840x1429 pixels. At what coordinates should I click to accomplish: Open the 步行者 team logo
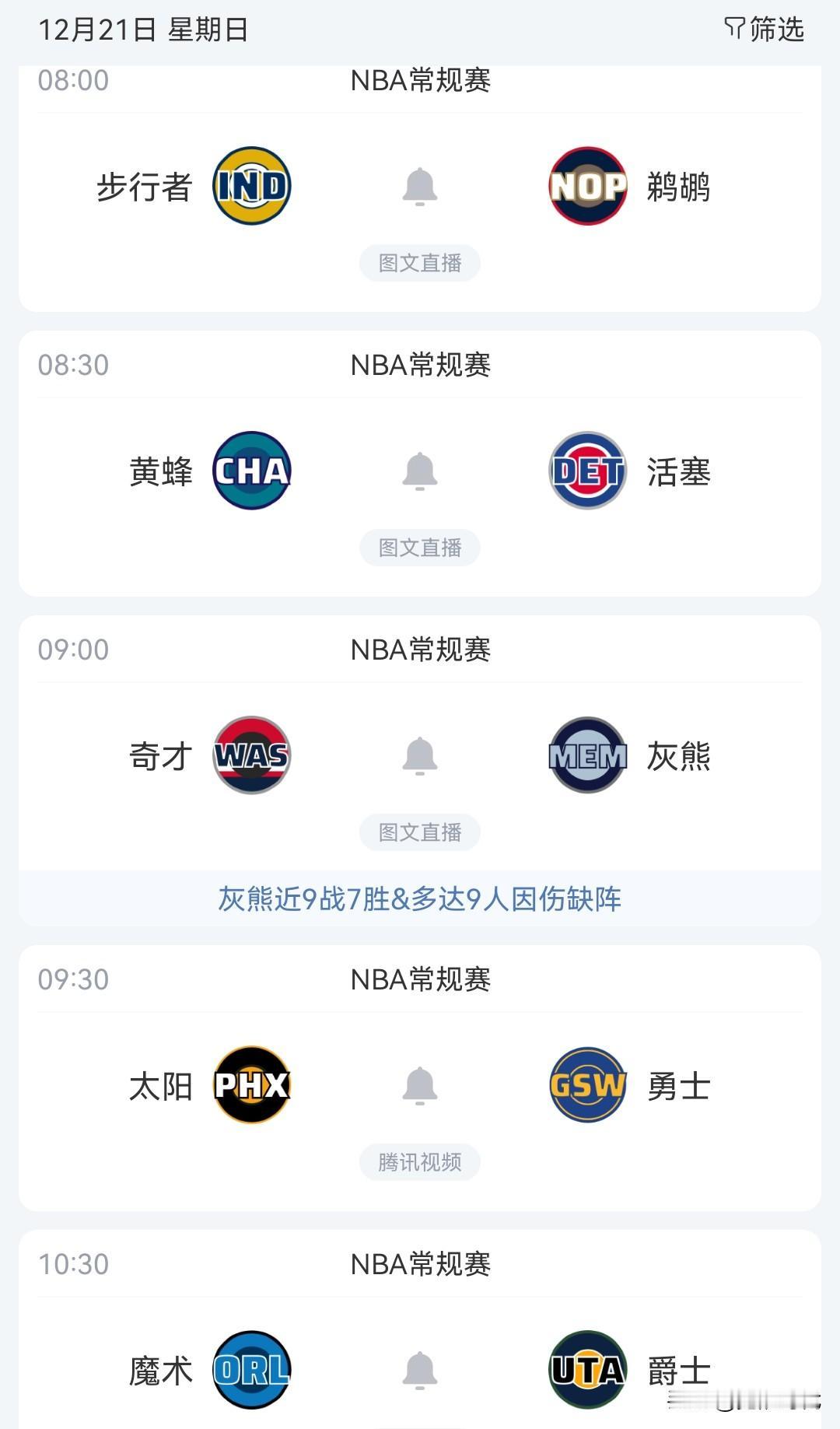pos(252,187)
